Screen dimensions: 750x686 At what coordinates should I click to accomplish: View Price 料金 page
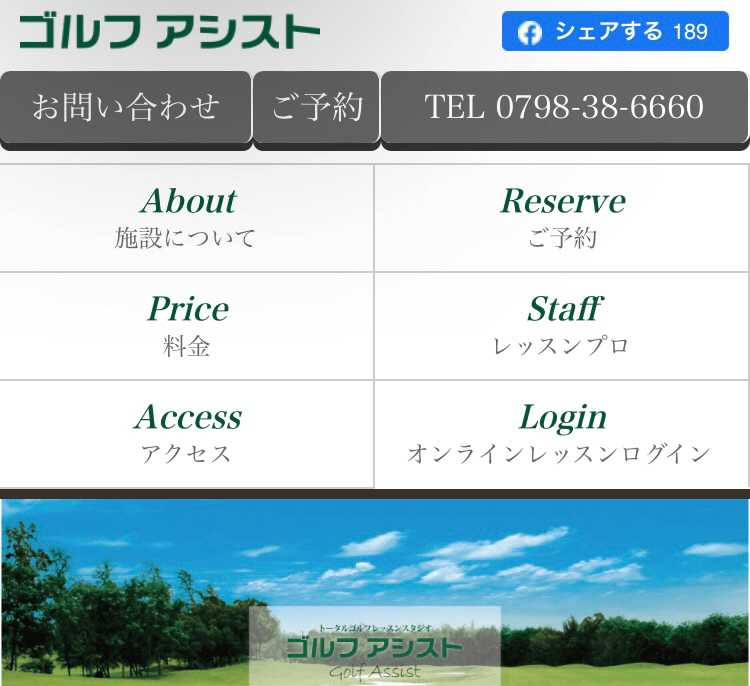(x=187, y=325)
